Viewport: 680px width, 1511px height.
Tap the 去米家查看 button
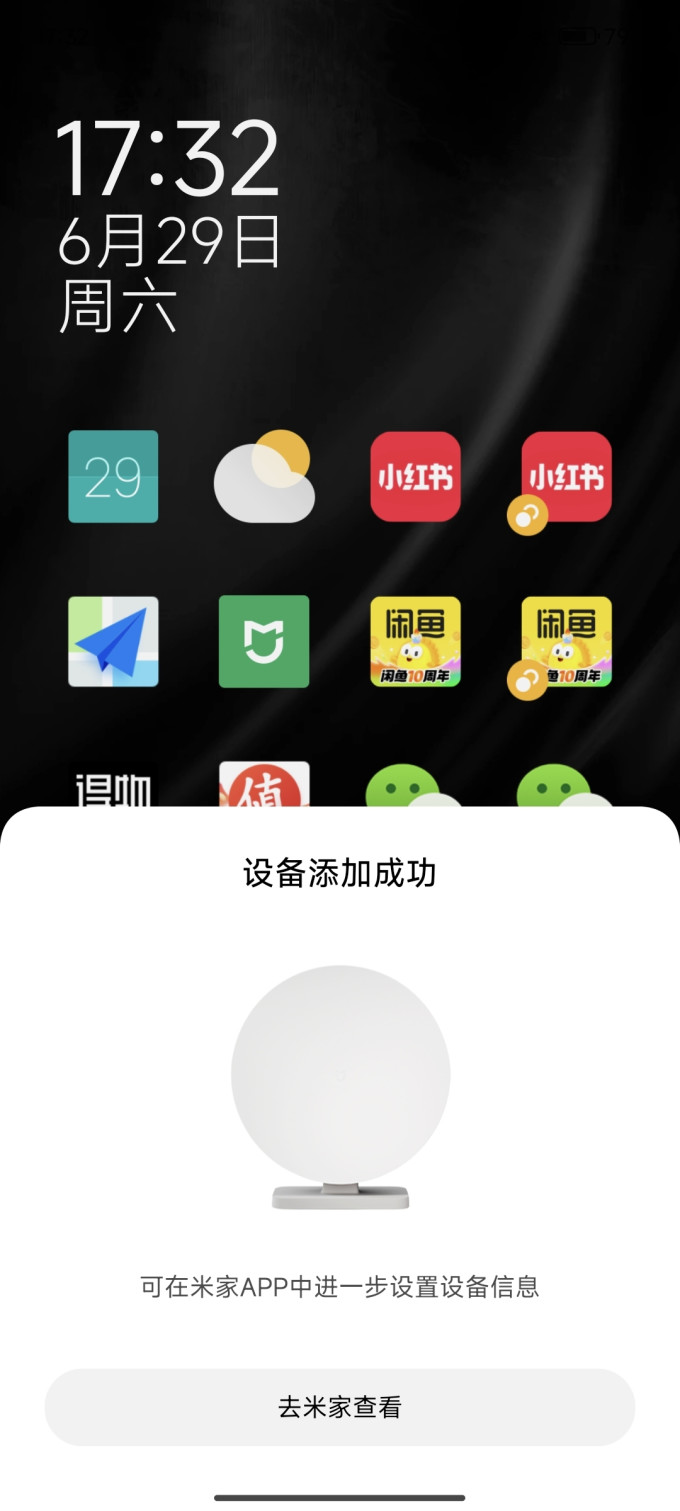click(x=340, y=1407)
